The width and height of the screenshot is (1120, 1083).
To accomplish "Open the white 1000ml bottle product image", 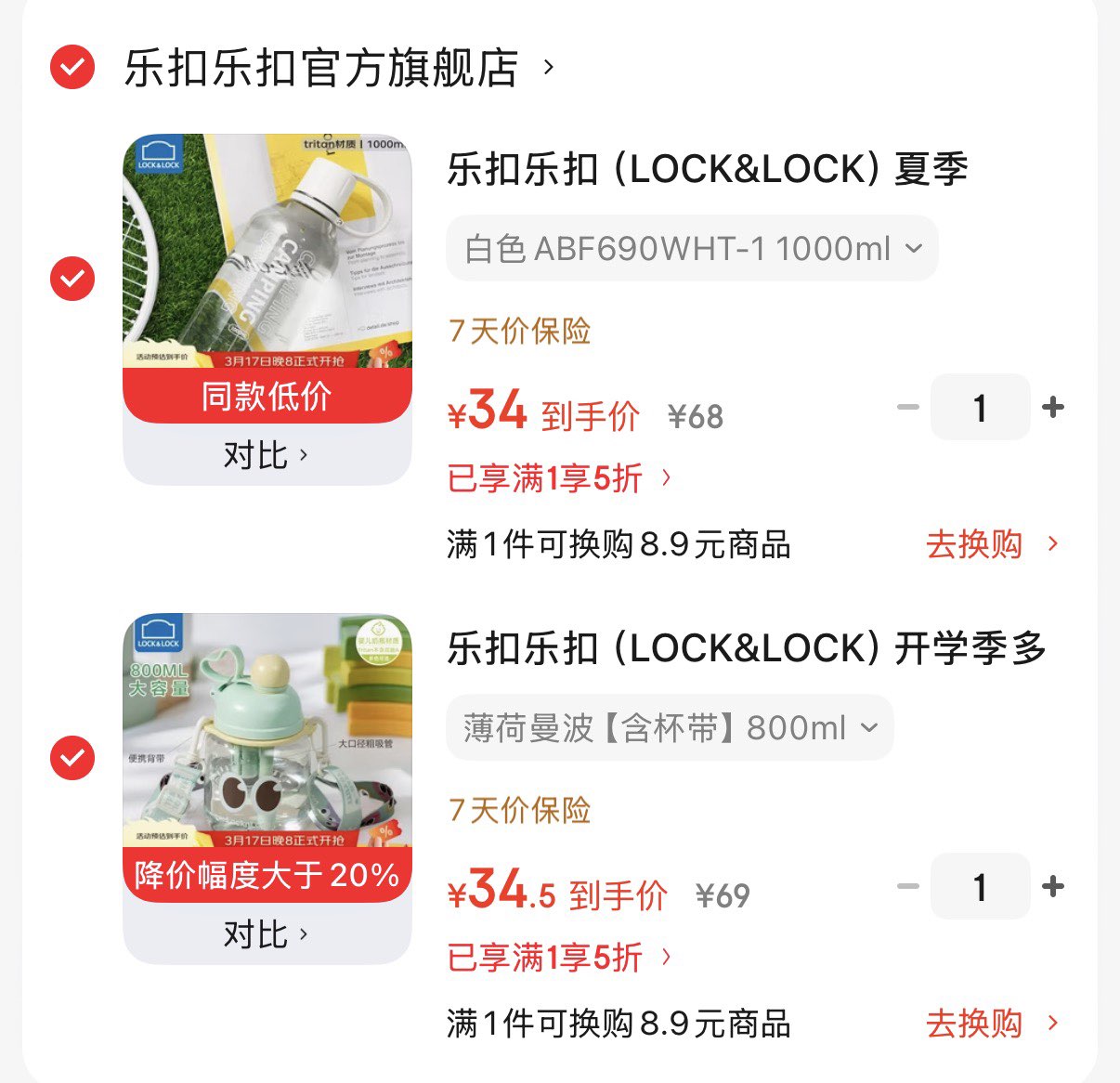I will [267, 251].
